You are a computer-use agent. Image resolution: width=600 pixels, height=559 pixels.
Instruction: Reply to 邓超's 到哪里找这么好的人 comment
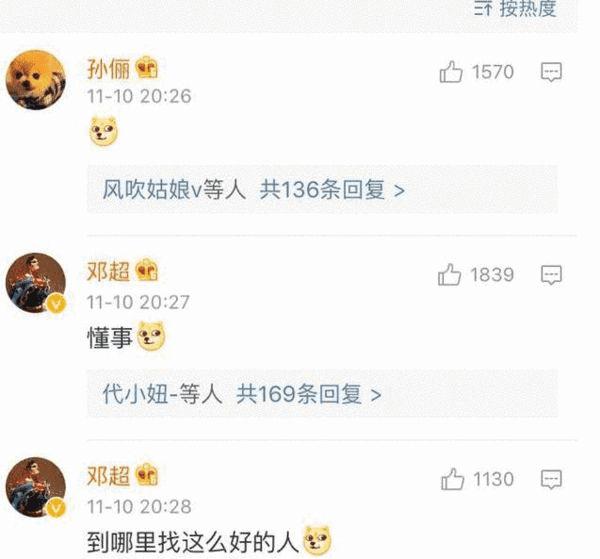tap(551, 478)
